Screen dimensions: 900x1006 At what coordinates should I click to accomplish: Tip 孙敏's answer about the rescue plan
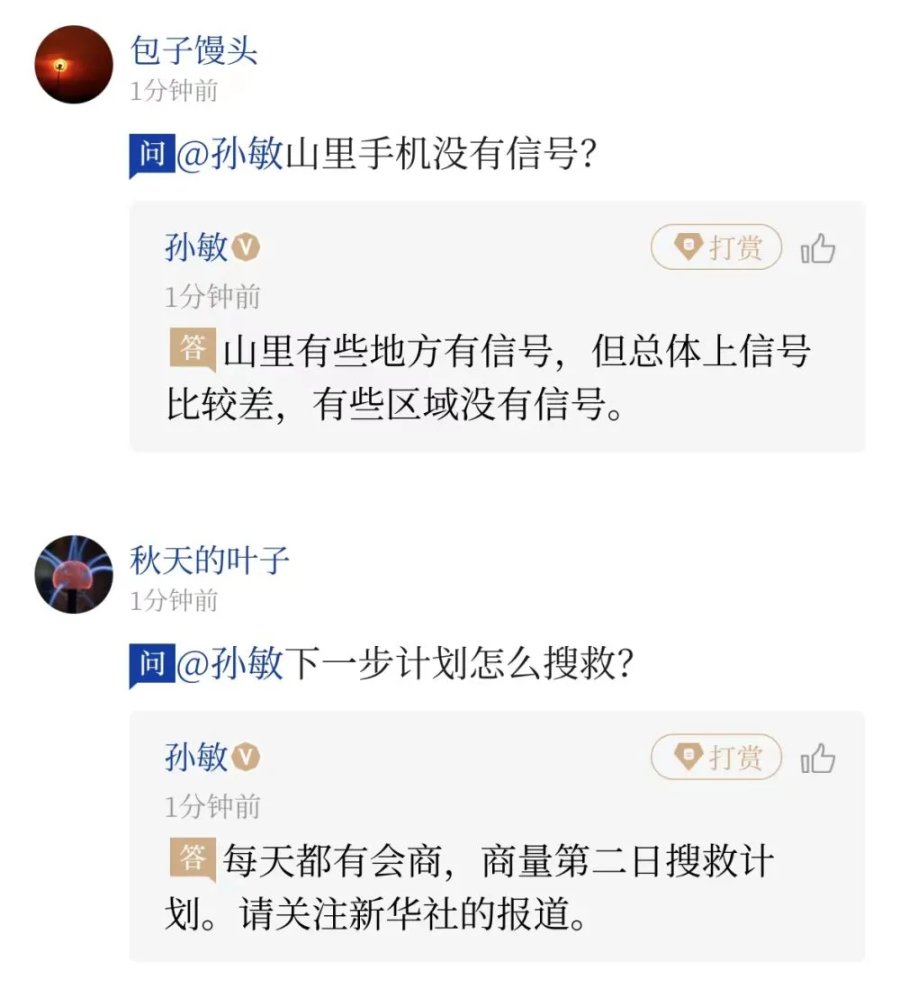716,757
